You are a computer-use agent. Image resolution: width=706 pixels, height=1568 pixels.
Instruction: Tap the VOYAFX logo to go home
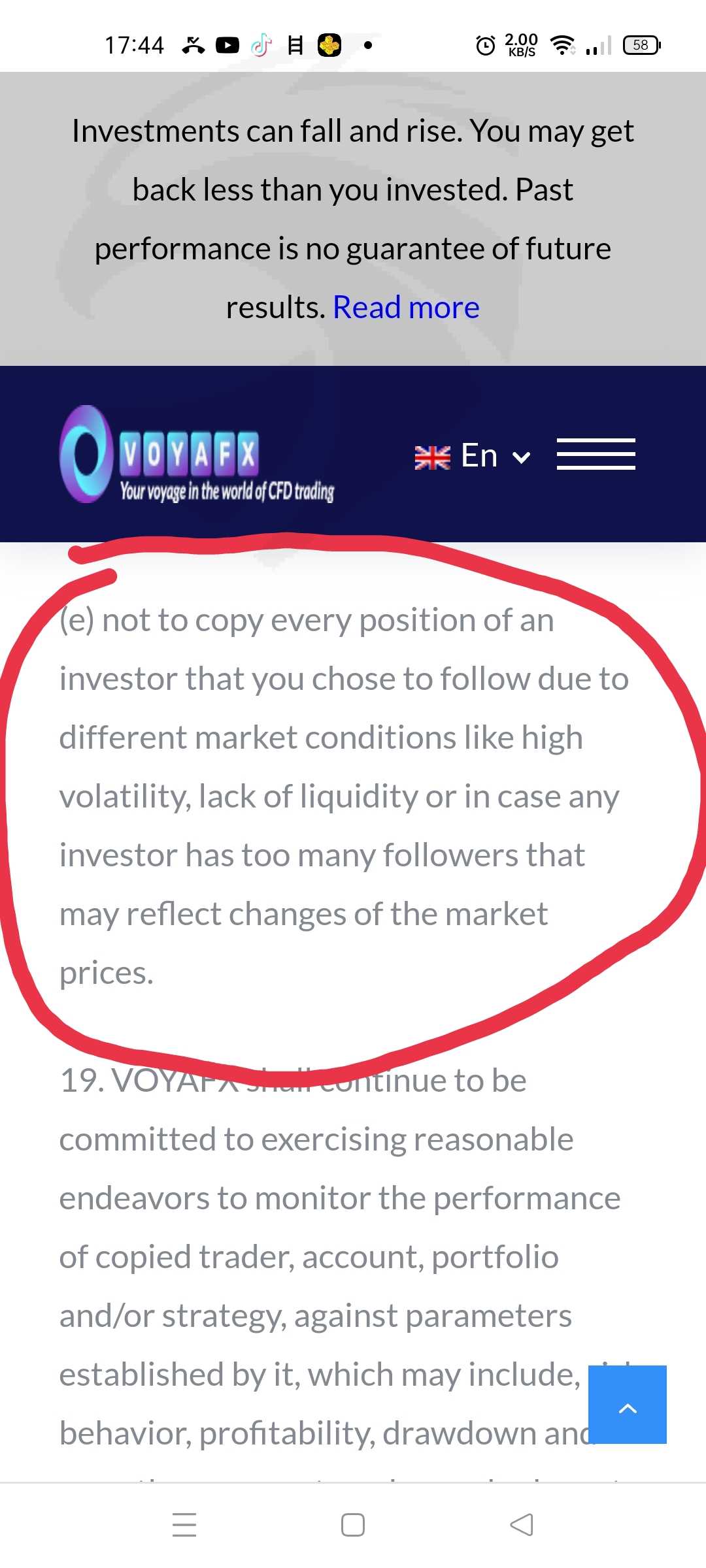pos(197,455)
